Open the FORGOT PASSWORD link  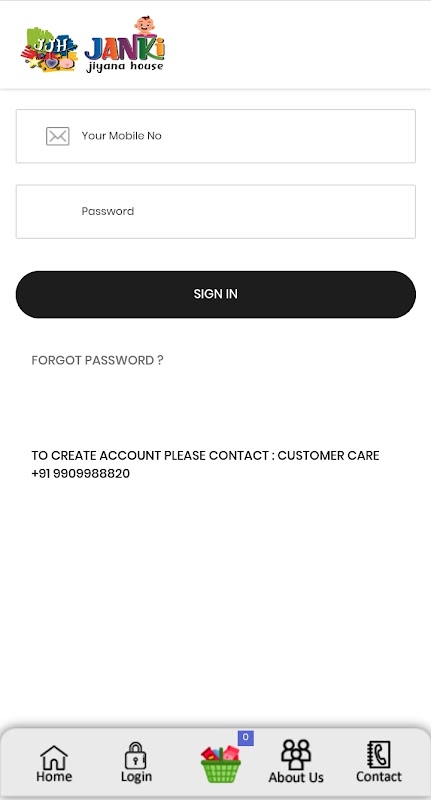pyautogui.click(x=97, y=360)
